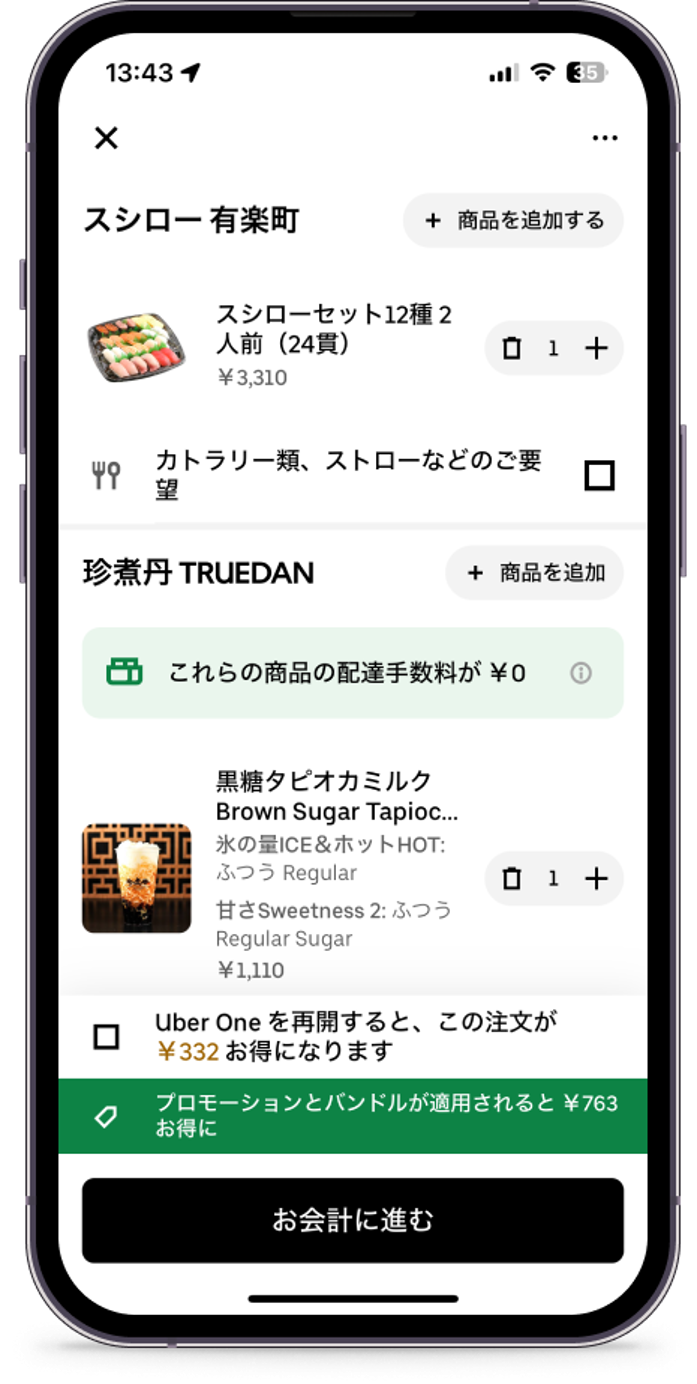Proceed with お会計に進む
697x1384 pixels.
pyautogui.click(x=352, y=1220)
